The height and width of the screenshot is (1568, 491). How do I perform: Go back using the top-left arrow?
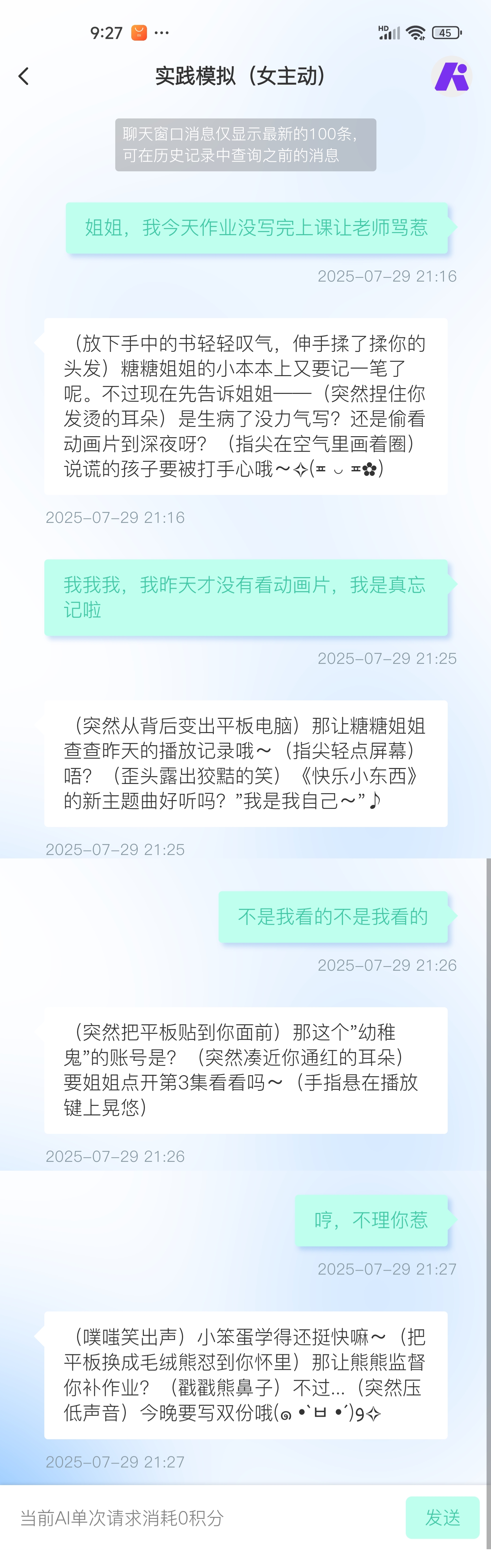pos(24,76)
